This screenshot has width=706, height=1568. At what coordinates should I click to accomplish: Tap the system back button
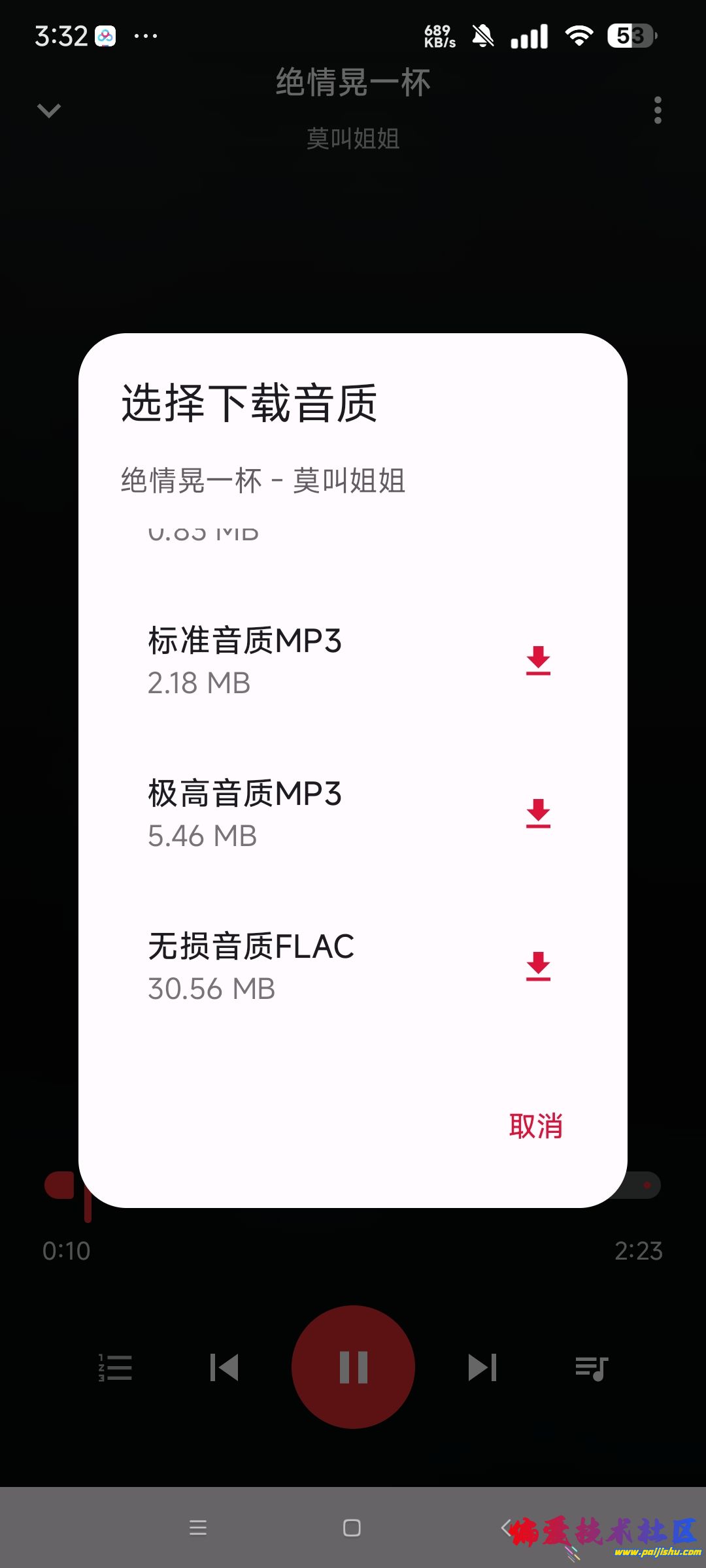click(x=505, y=1527)
